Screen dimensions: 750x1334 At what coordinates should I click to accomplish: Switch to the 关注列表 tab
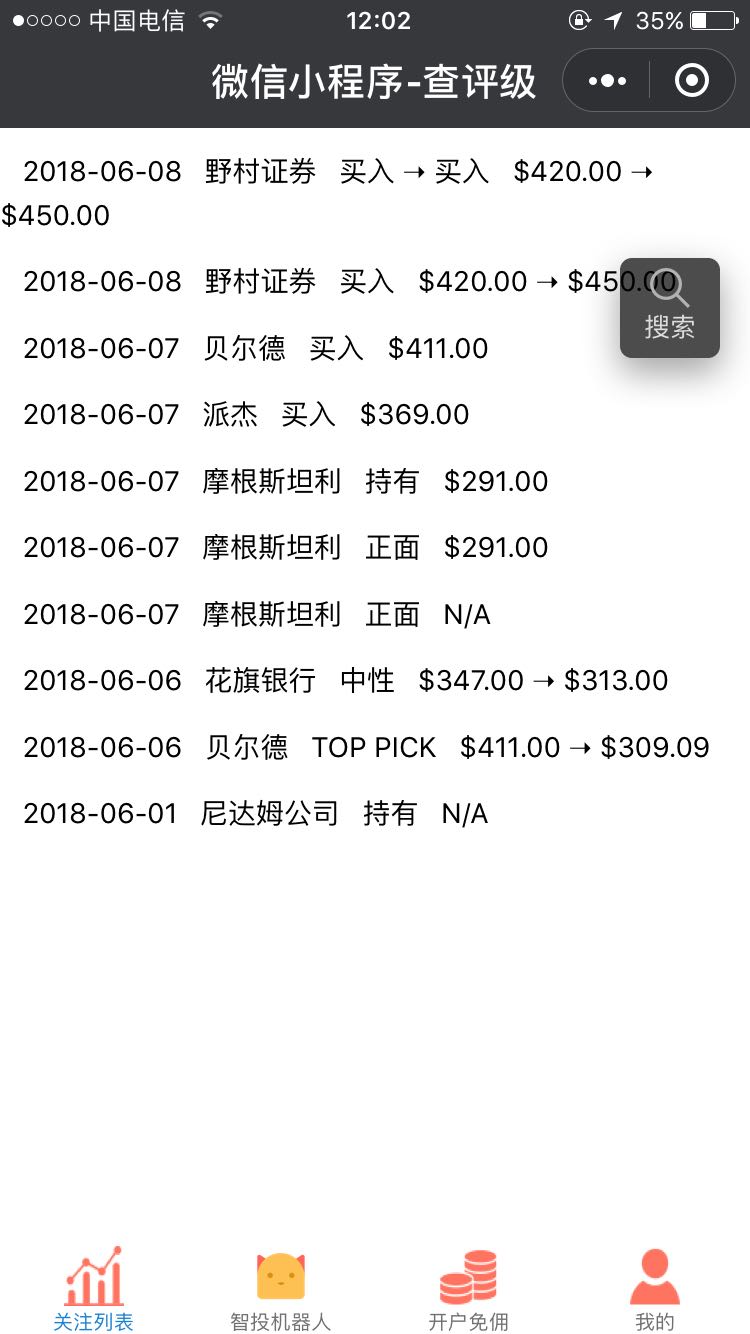[94, 1288]
